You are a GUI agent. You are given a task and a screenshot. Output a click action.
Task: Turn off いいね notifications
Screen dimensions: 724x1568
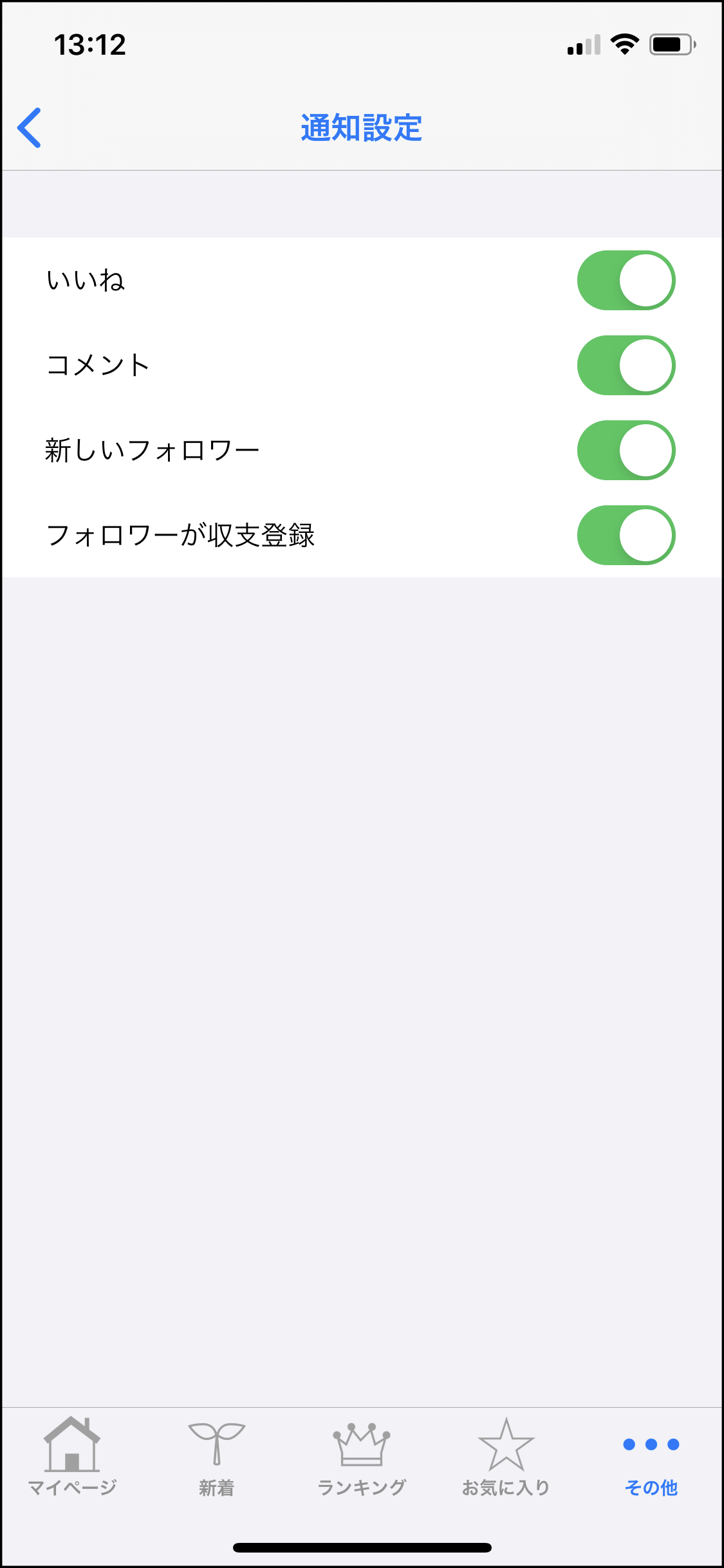pos(626,281)
